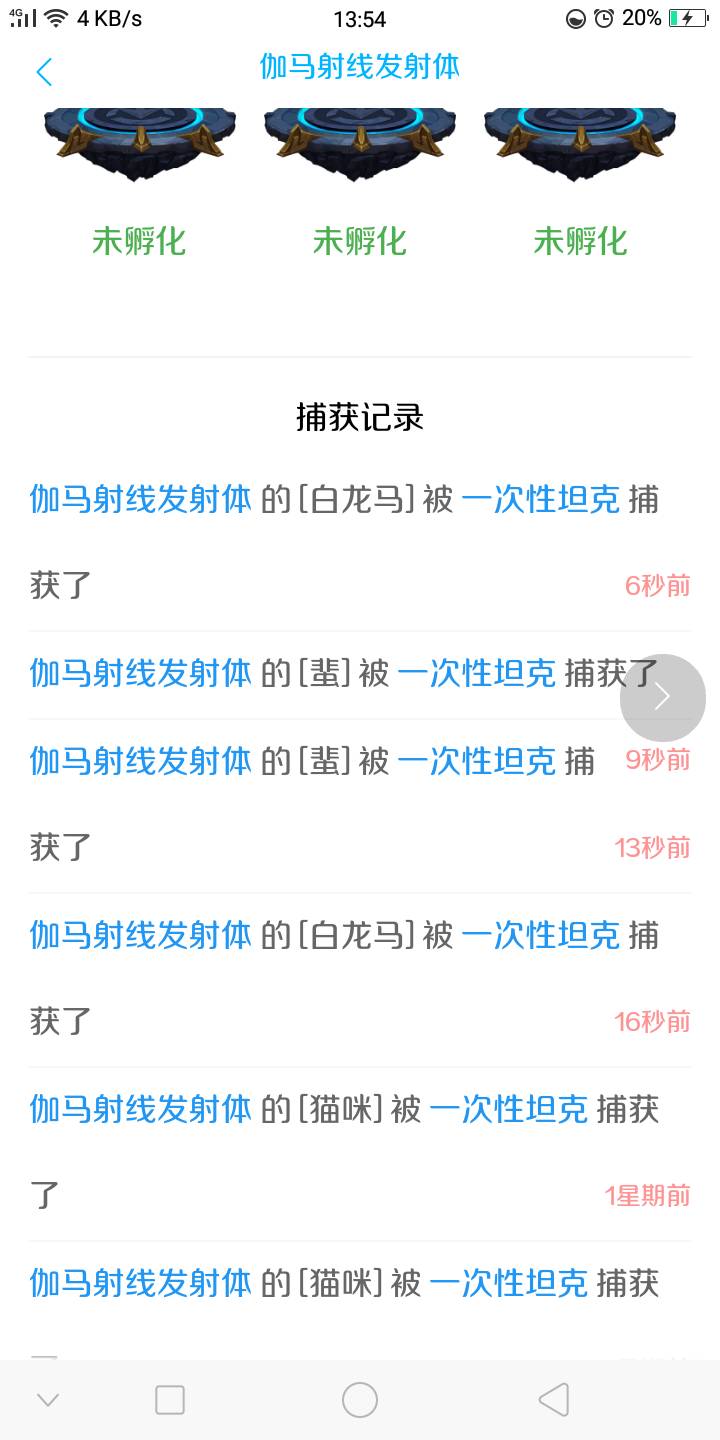Visit 一次性坦克 from the 16秒前 record

click(x=540, y=935)
